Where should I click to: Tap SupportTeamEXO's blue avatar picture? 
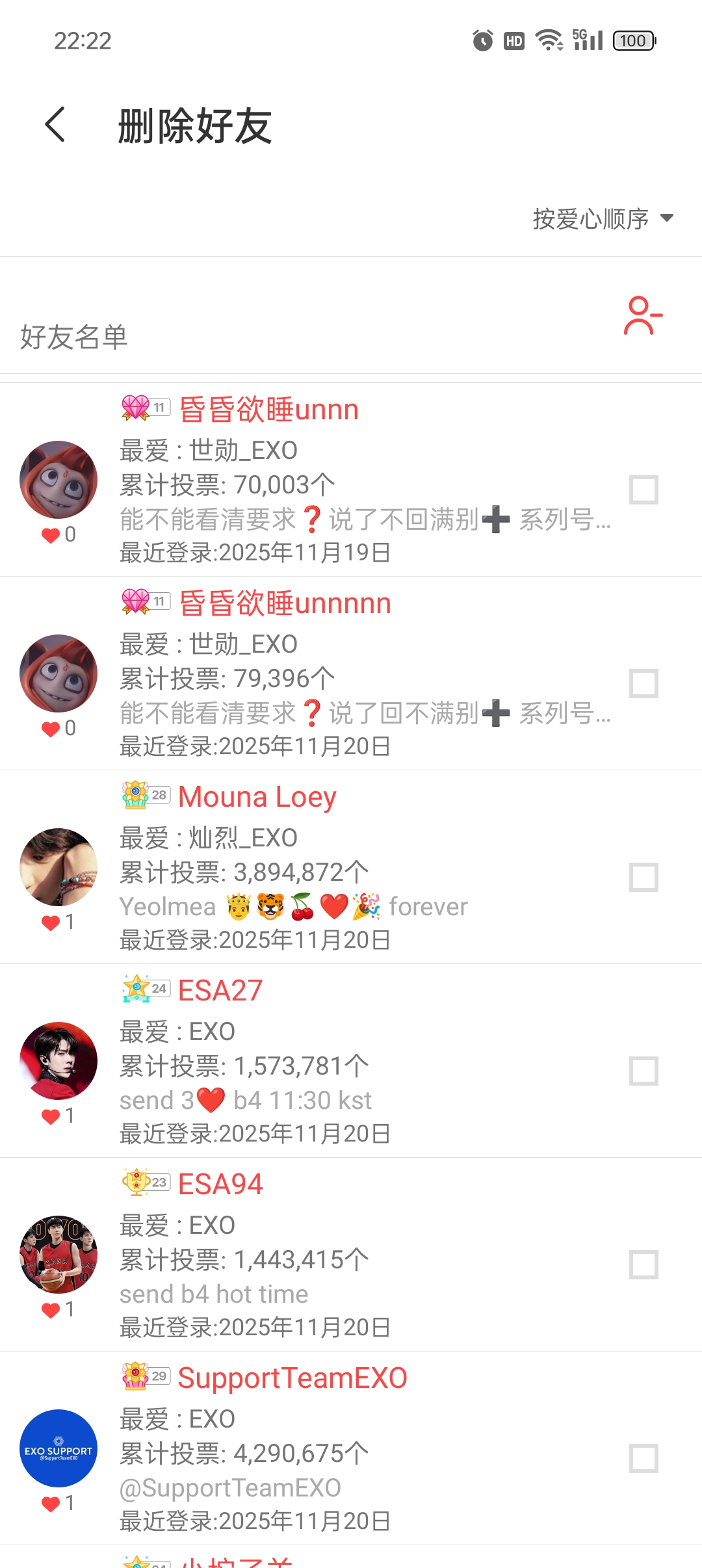point(58,1449)
